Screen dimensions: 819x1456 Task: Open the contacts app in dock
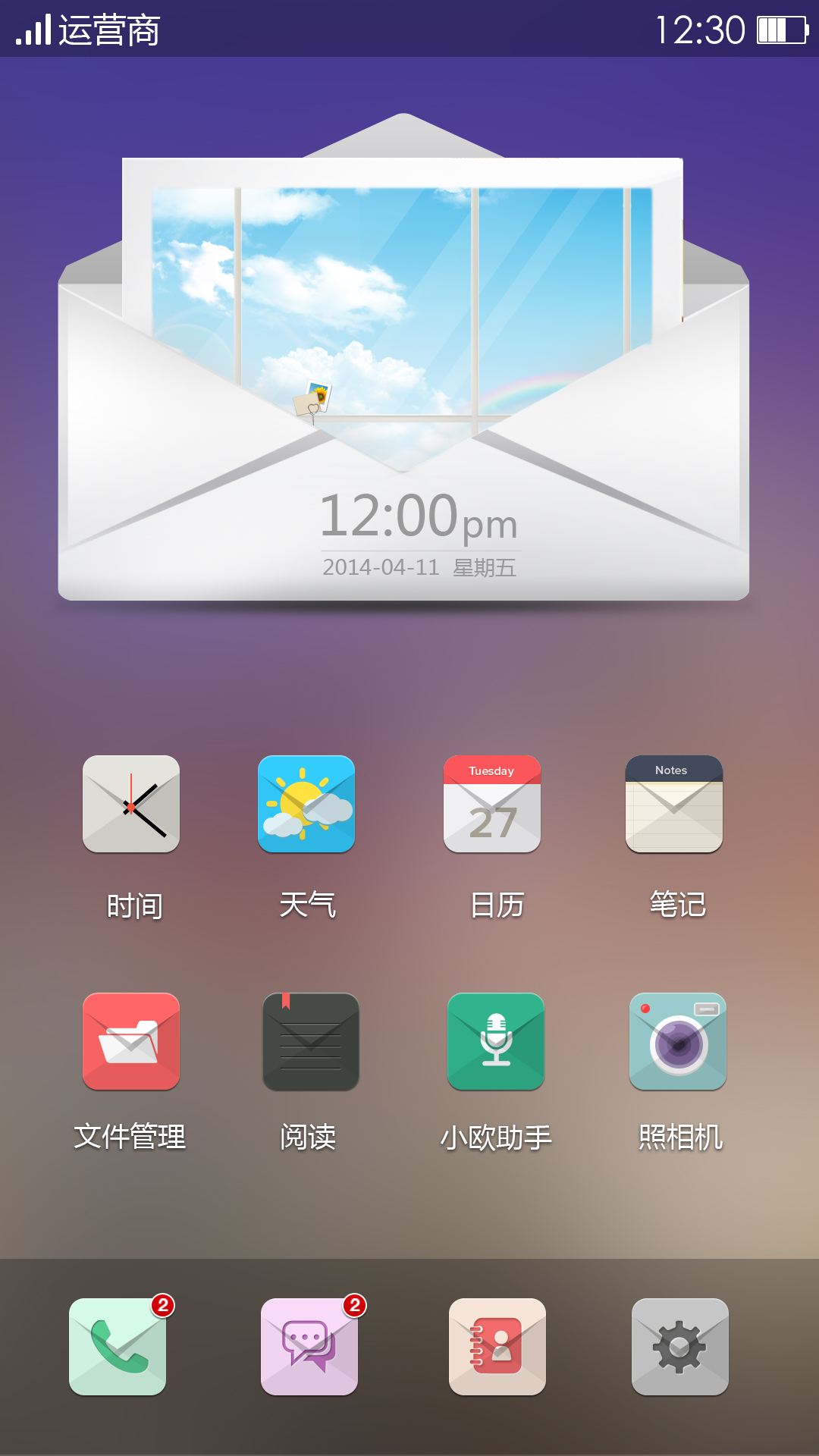(497, 1347)
